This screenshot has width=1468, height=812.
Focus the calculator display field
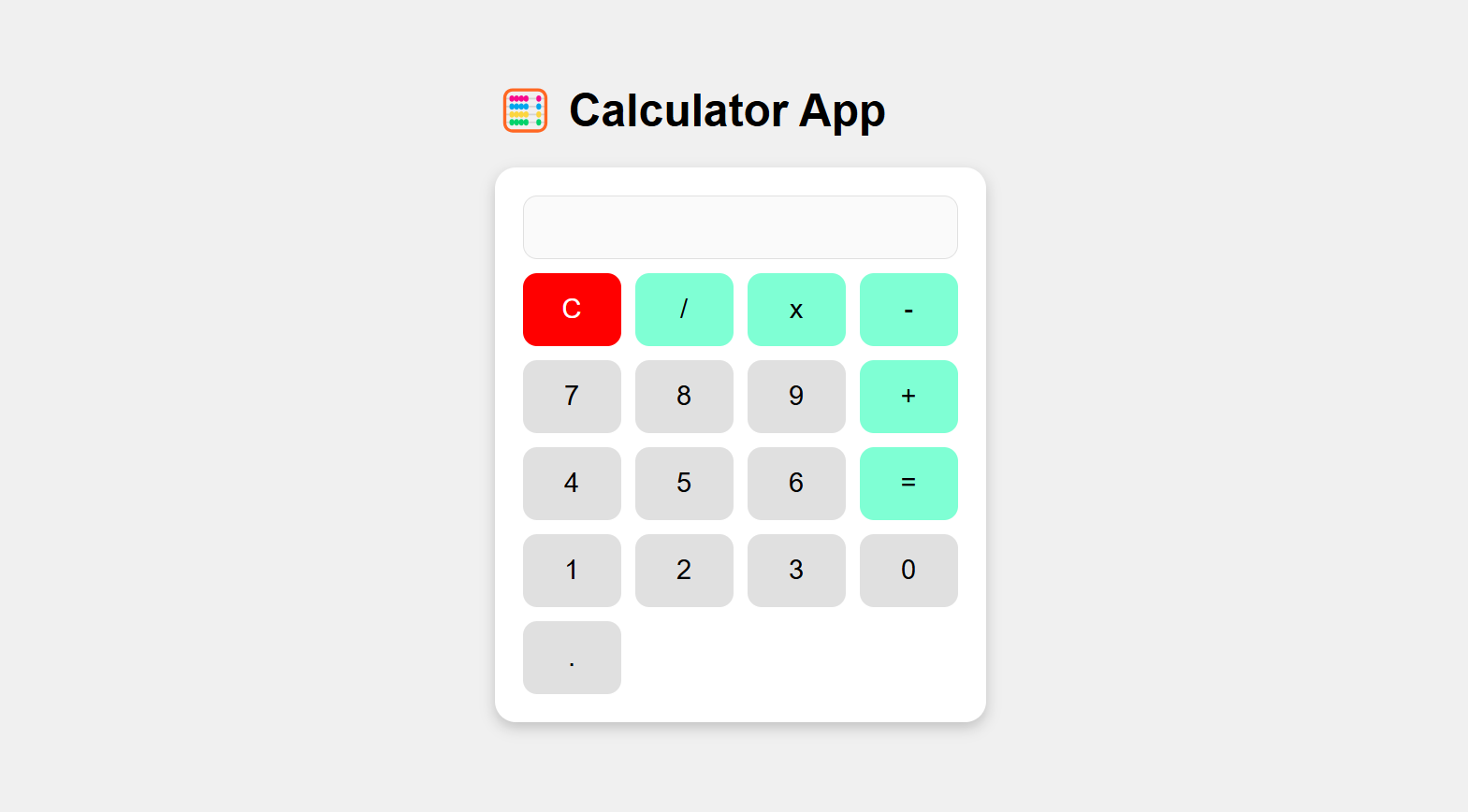(740, 227)
